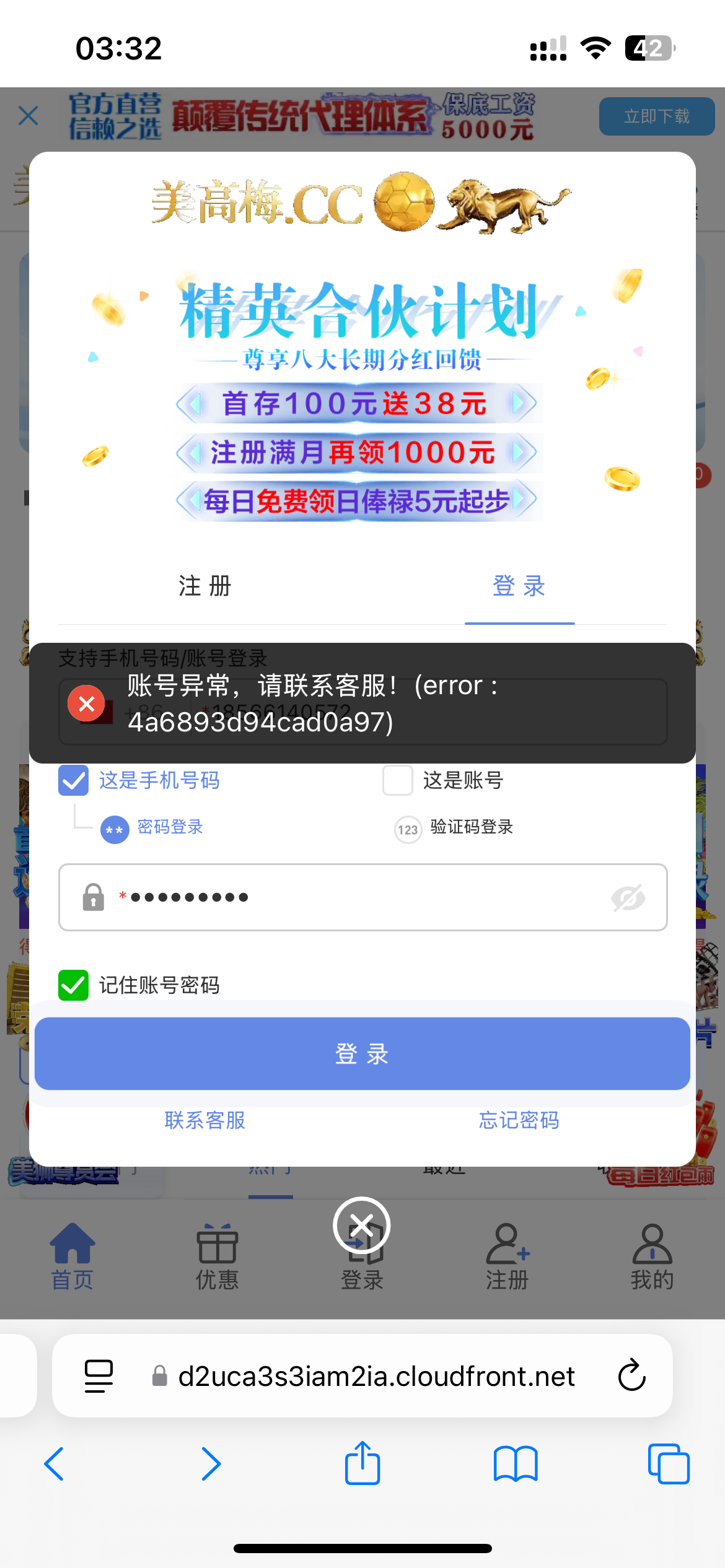Open Safari's share sheet
The height and width of the screenshot is (1568, 725).
point(362,1464)
